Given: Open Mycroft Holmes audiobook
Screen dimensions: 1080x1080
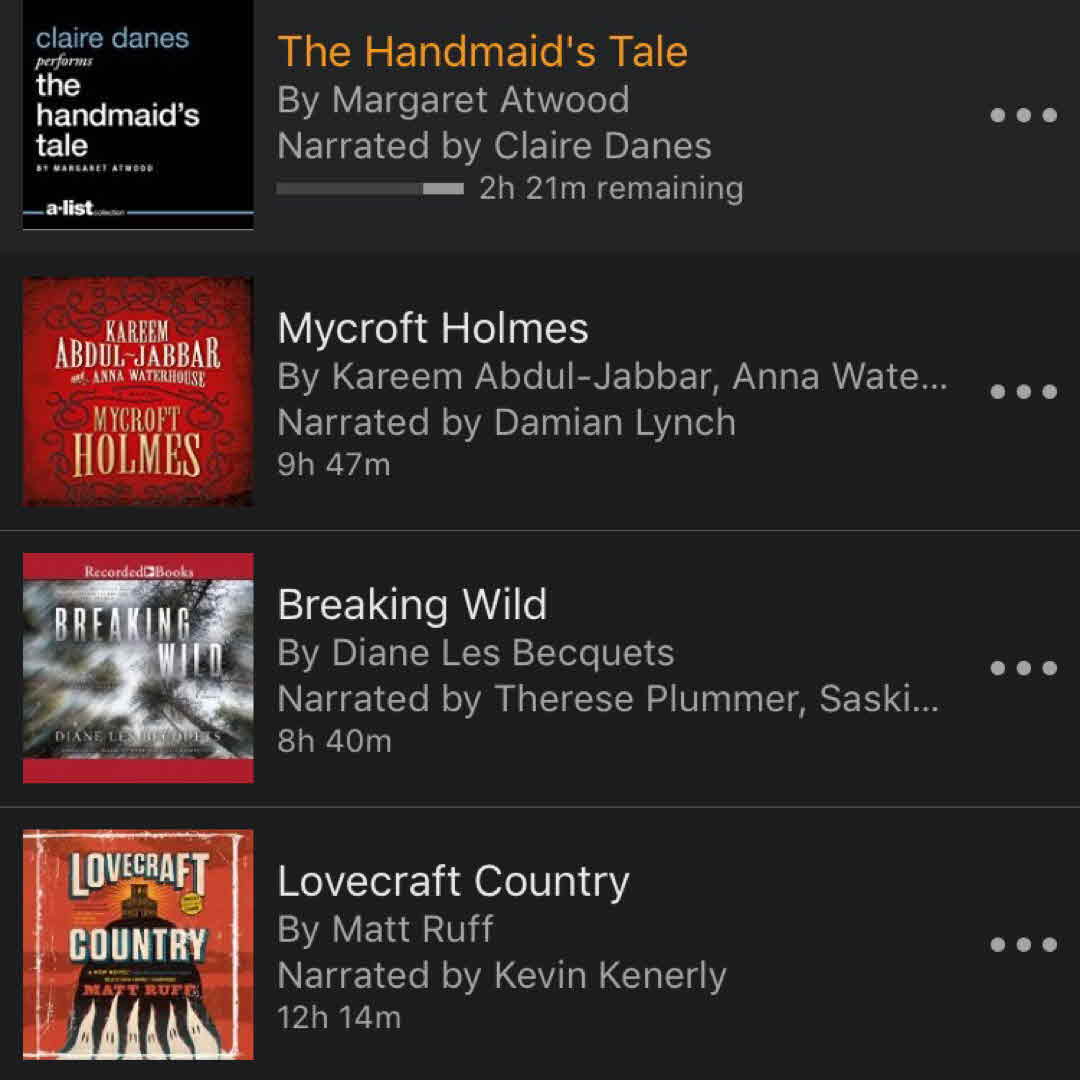Looking at the screenshot, I should (432, 329).
